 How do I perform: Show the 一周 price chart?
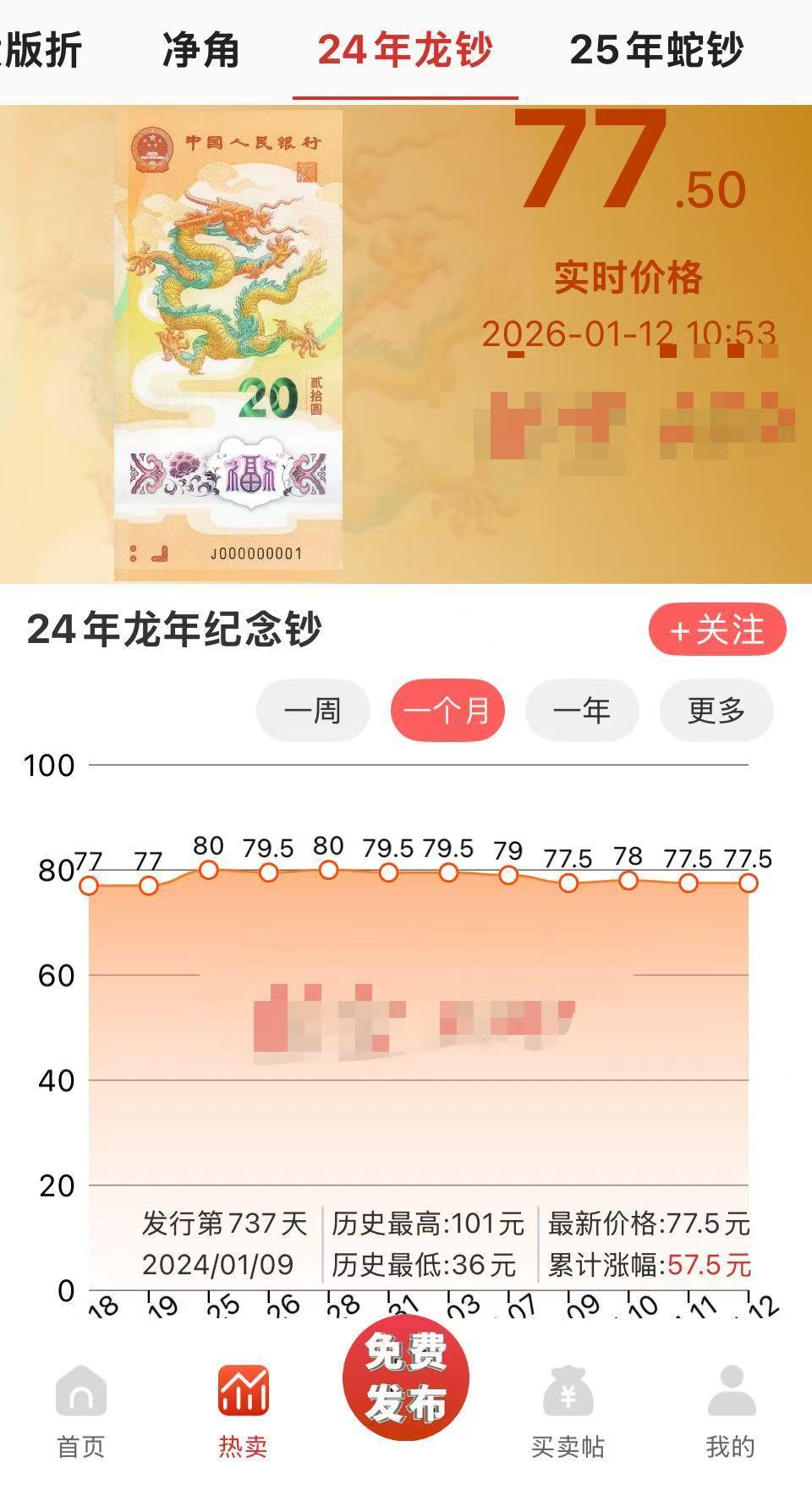[313, 711]
